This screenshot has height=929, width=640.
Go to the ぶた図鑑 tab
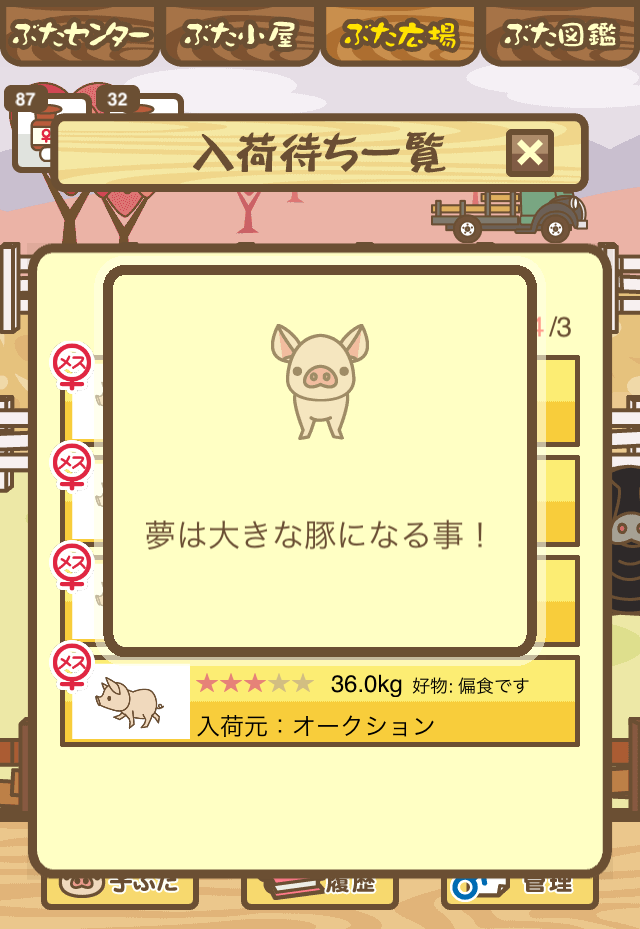pos(560,34)
